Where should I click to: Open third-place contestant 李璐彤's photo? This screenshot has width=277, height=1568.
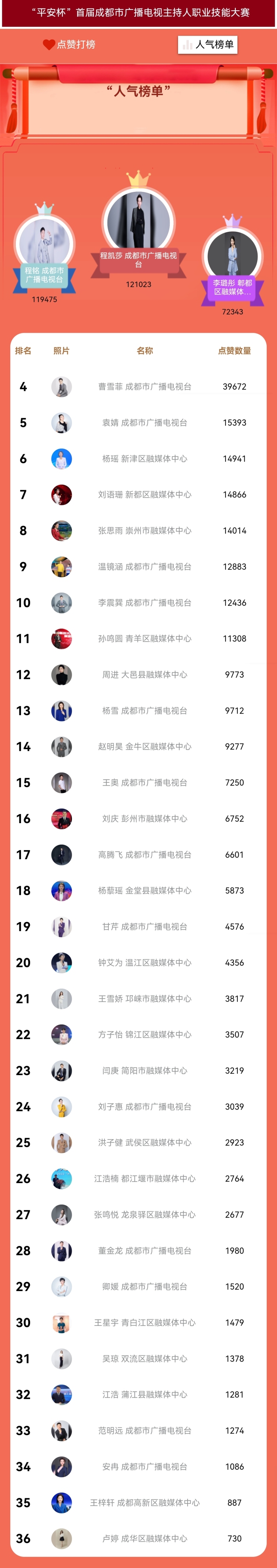(x=232, y=255)
